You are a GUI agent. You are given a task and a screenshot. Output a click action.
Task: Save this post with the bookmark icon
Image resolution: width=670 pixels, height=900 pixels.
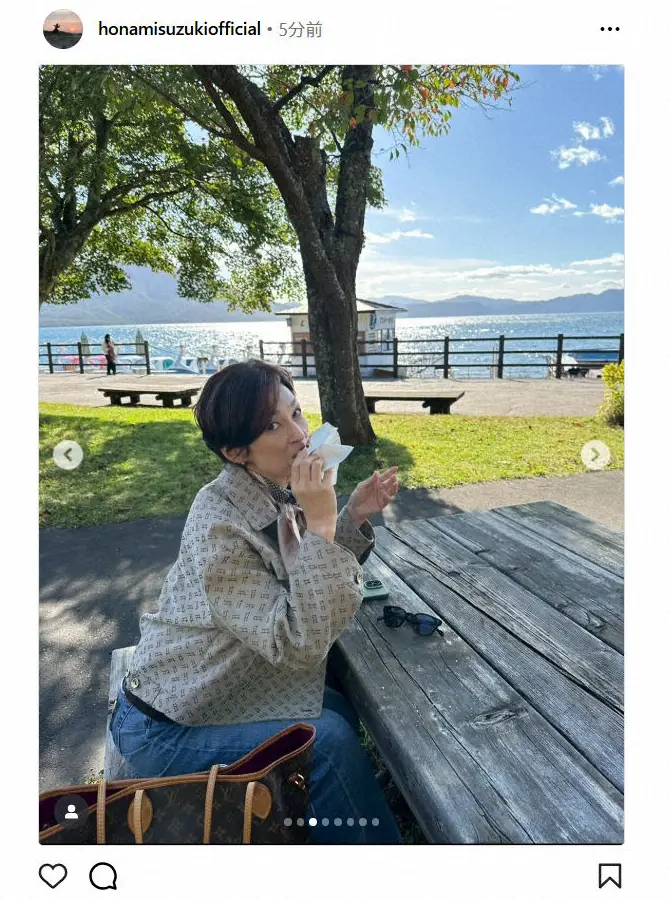tap(610, 876)
